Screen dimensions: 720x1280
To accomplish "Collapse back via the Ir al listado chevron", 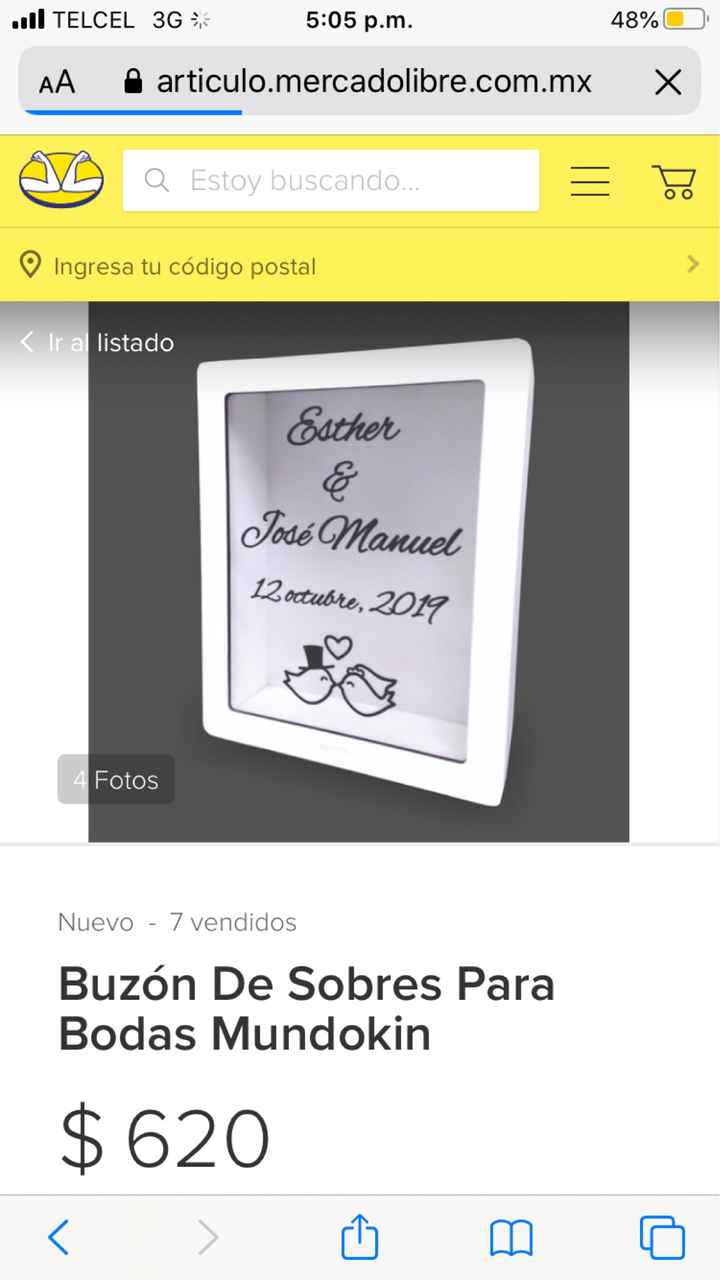I will (27, 341).
